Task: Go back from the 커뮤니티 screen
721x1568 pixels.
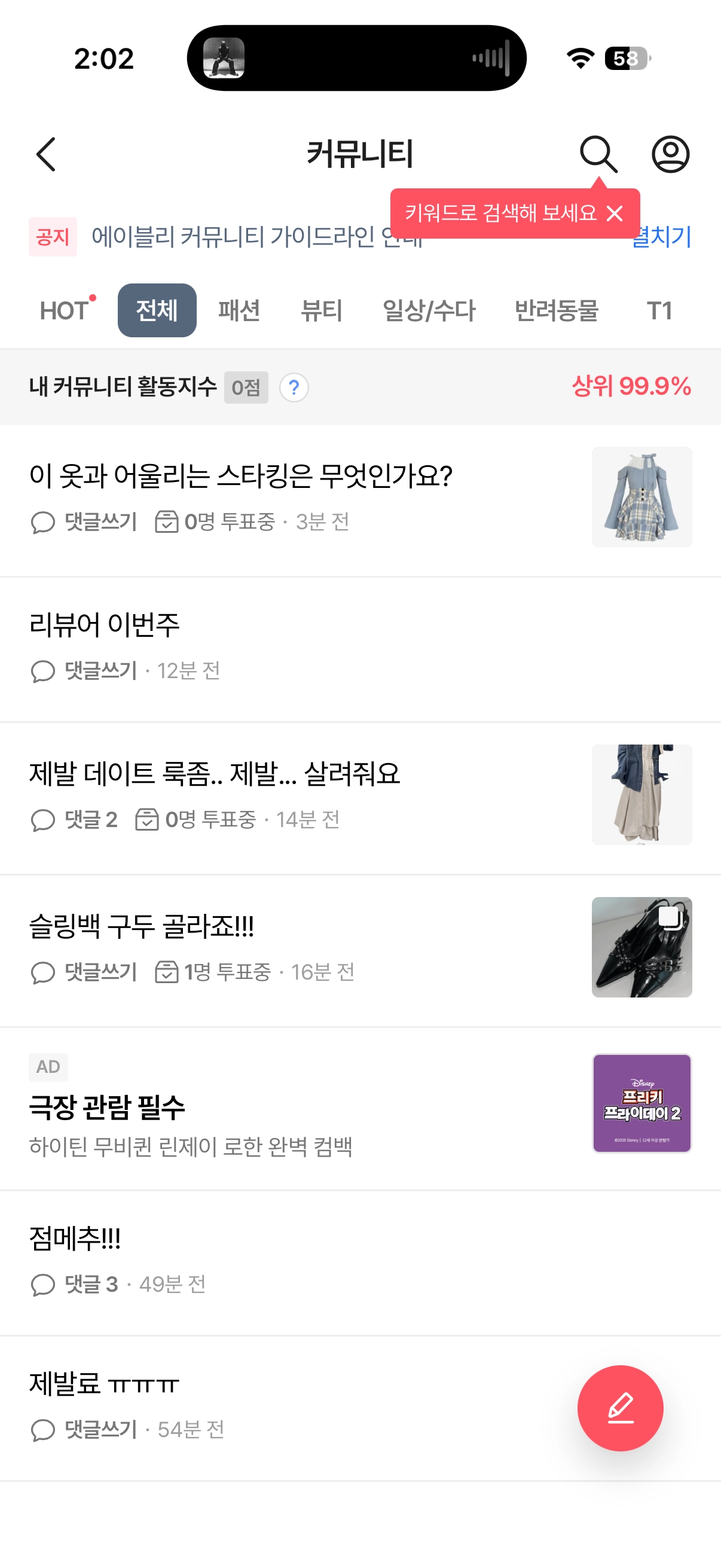Action: tap(46, 154)
